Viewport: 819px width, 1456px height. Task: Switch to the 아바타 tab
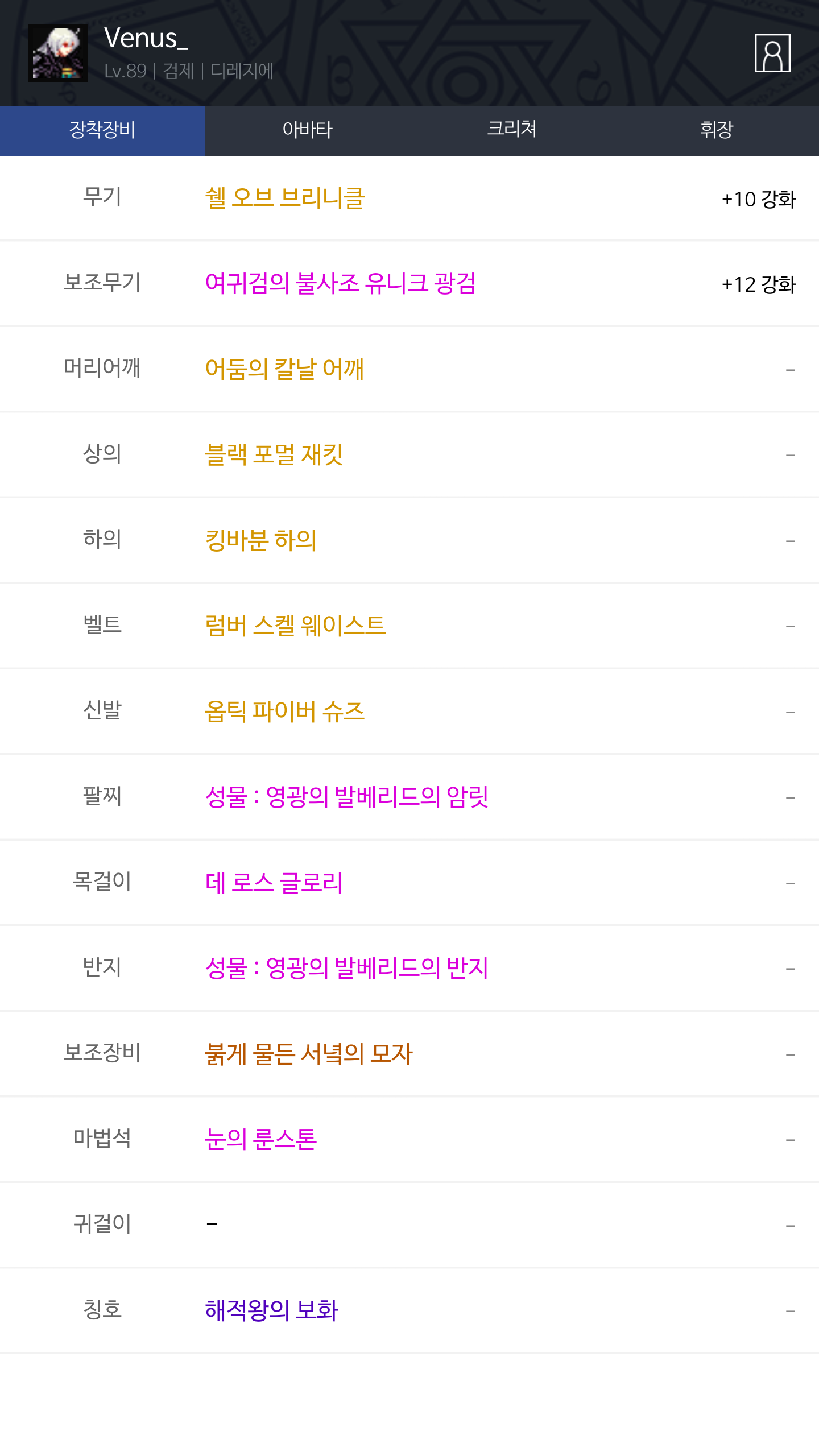click(307, 130)
